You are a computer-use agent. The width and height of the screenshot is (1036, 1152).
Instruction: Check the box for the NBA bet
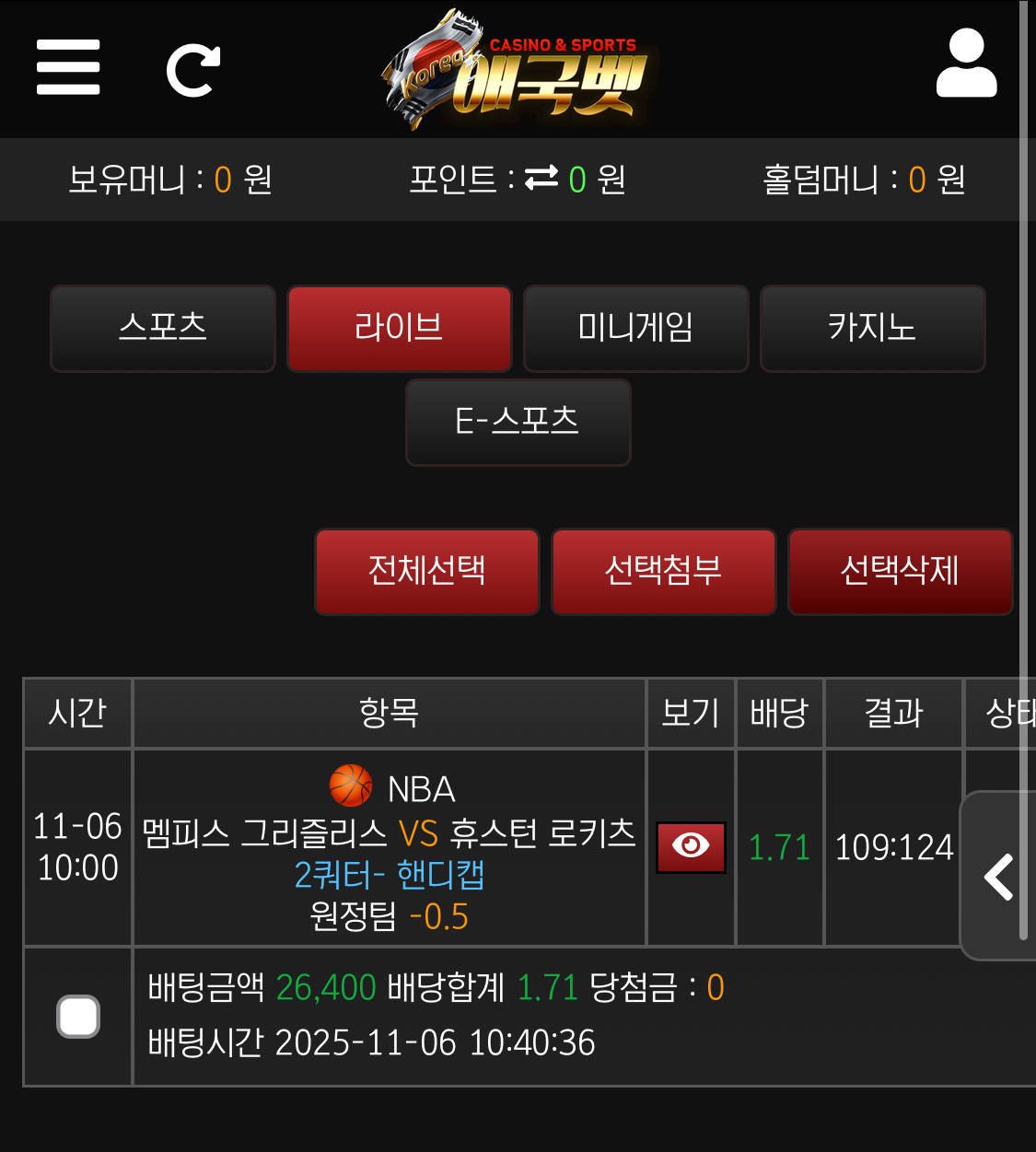click(78, 1017)
